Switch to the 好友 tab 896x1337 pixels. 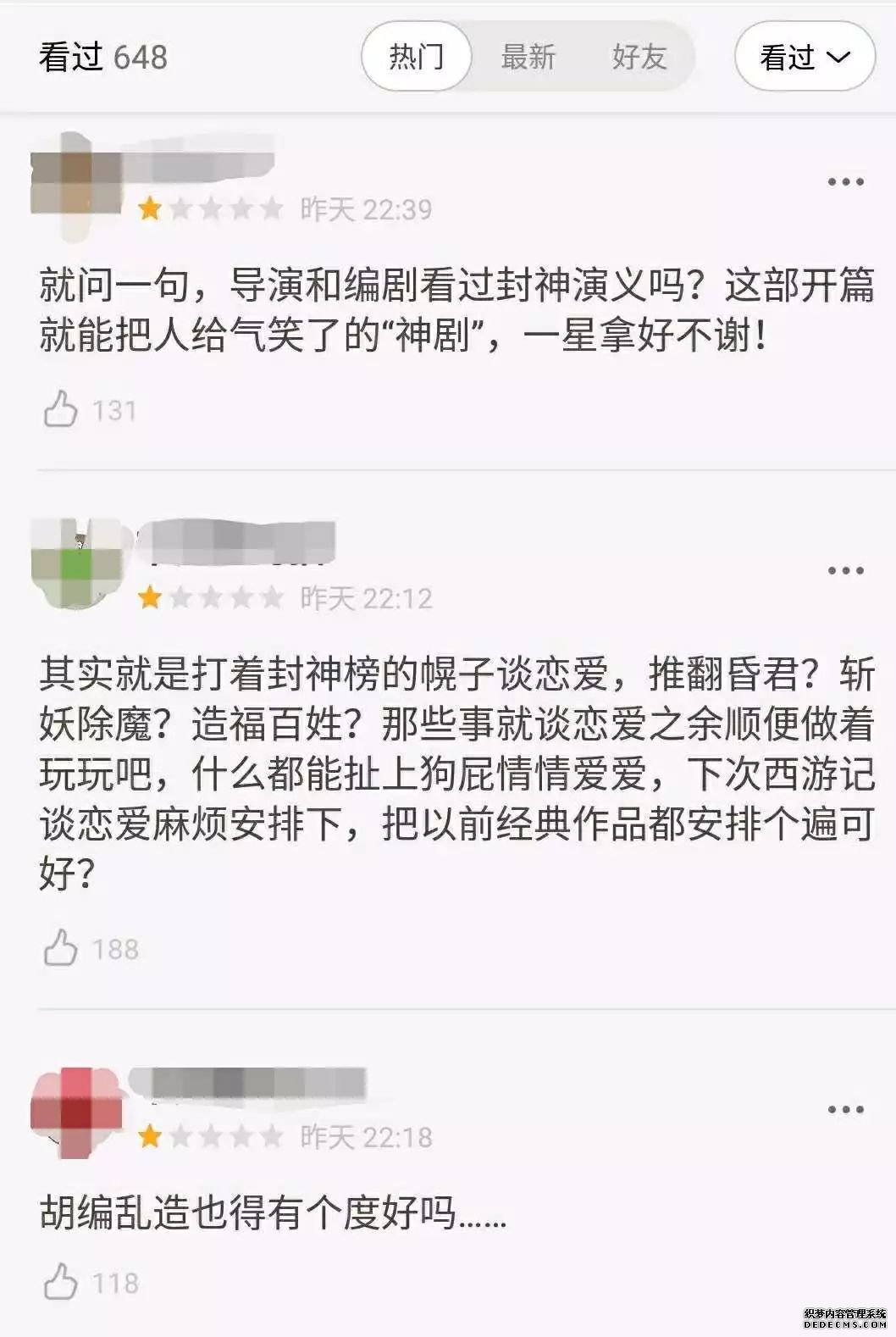639,57
